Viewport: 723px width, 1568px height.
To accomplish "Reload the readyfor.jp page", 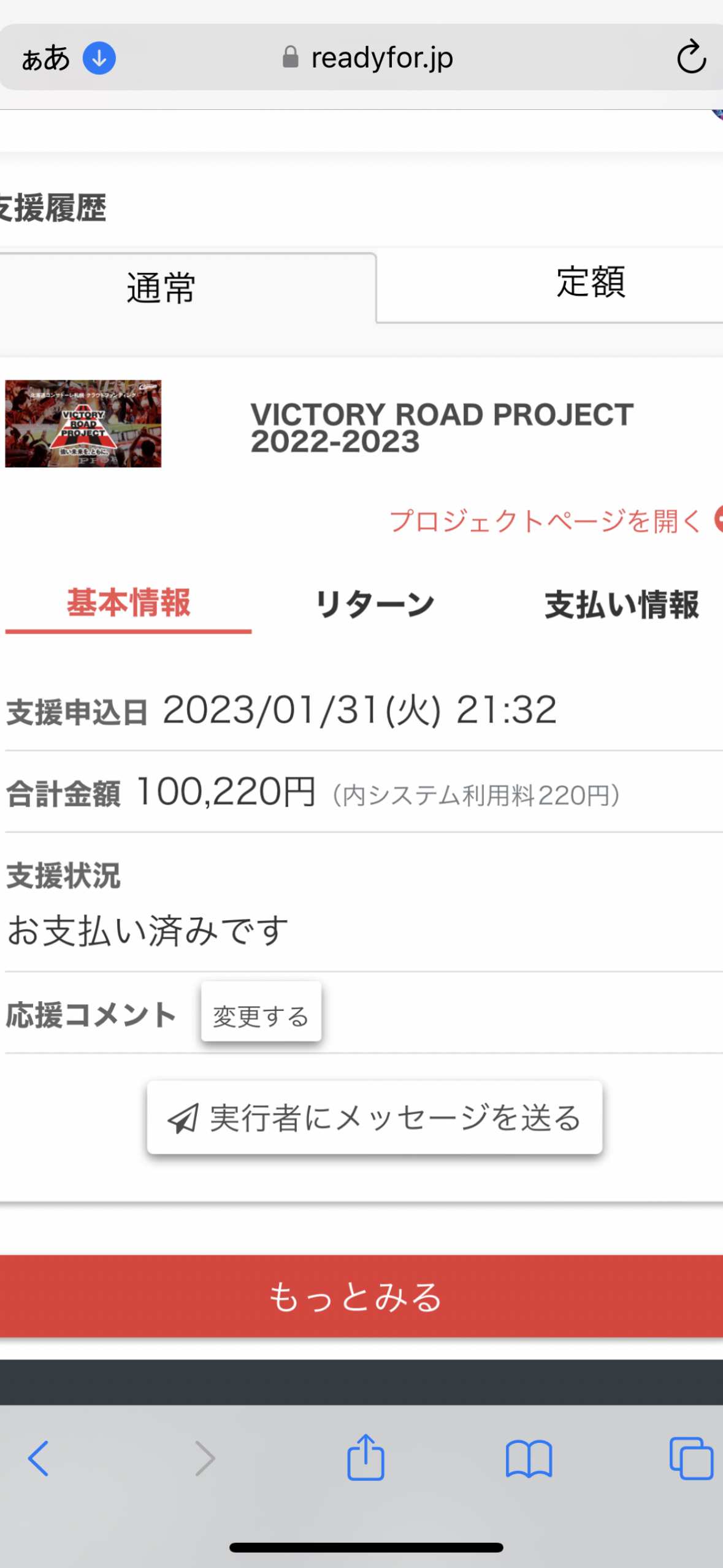I will point(690,57).
